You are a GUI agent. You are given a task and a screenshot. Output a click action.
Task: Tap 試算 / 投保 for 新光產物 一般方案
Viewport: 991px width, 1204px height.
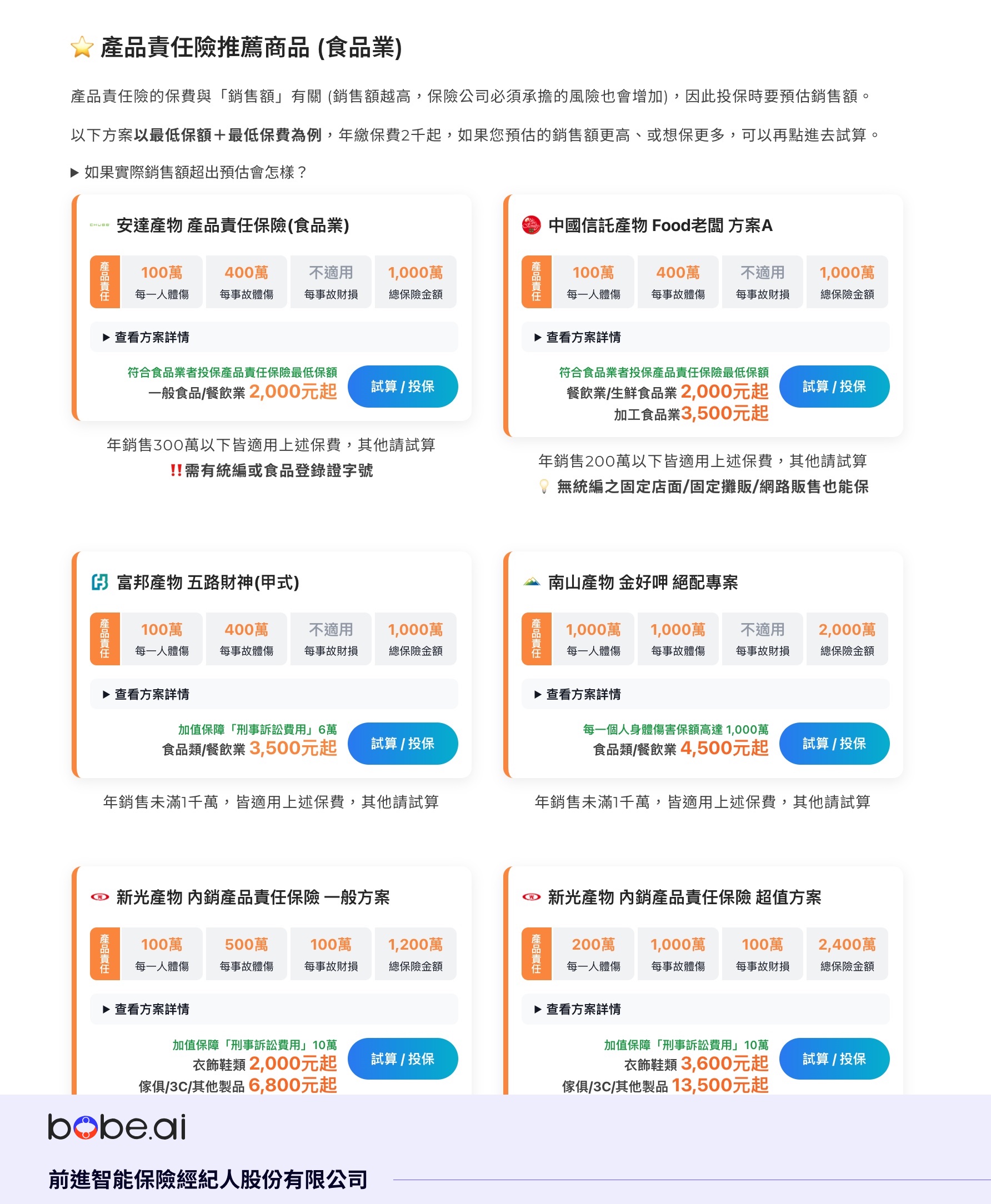click(402, 1058)
